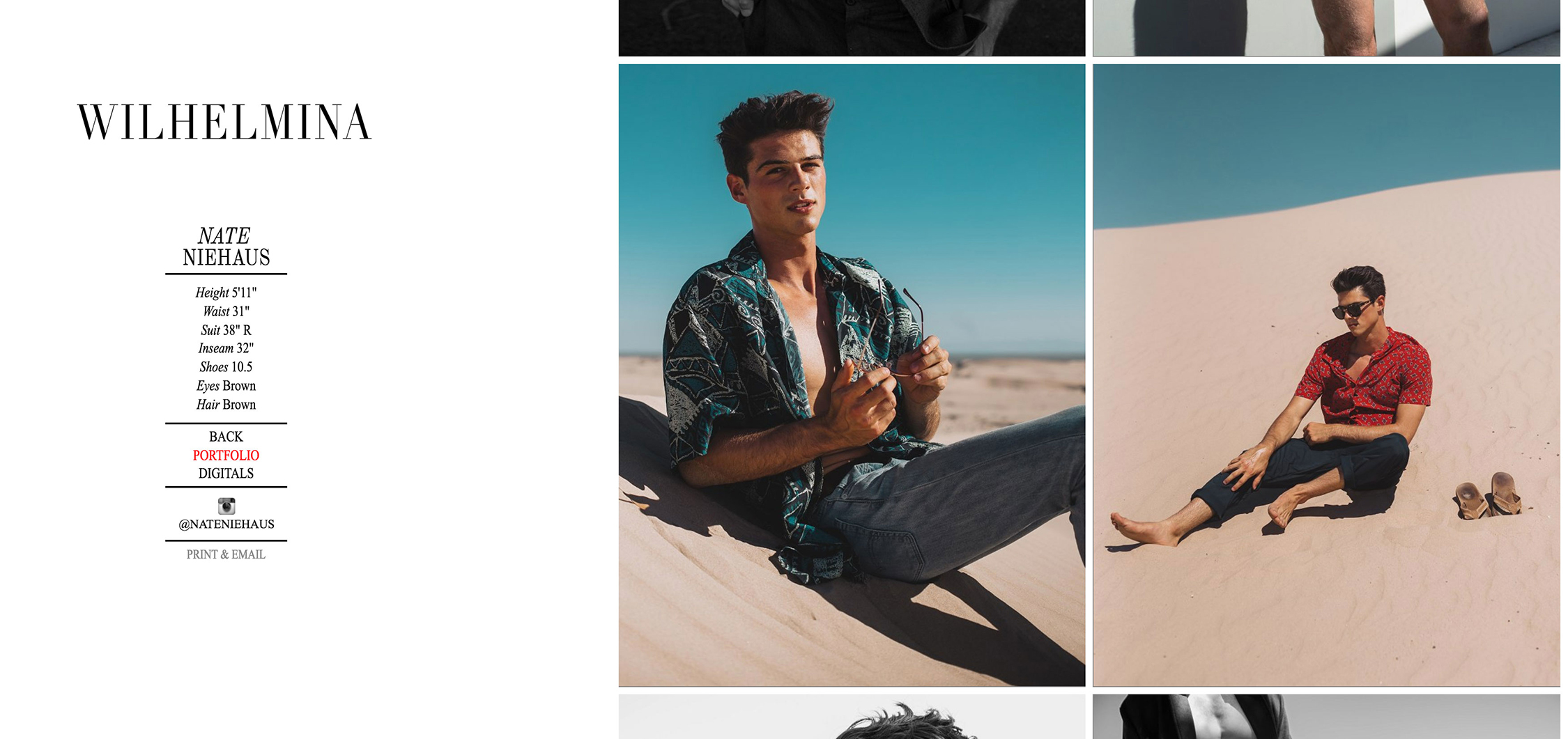
Task: Open the Wilhelmina home logo link
Action: 224,123
